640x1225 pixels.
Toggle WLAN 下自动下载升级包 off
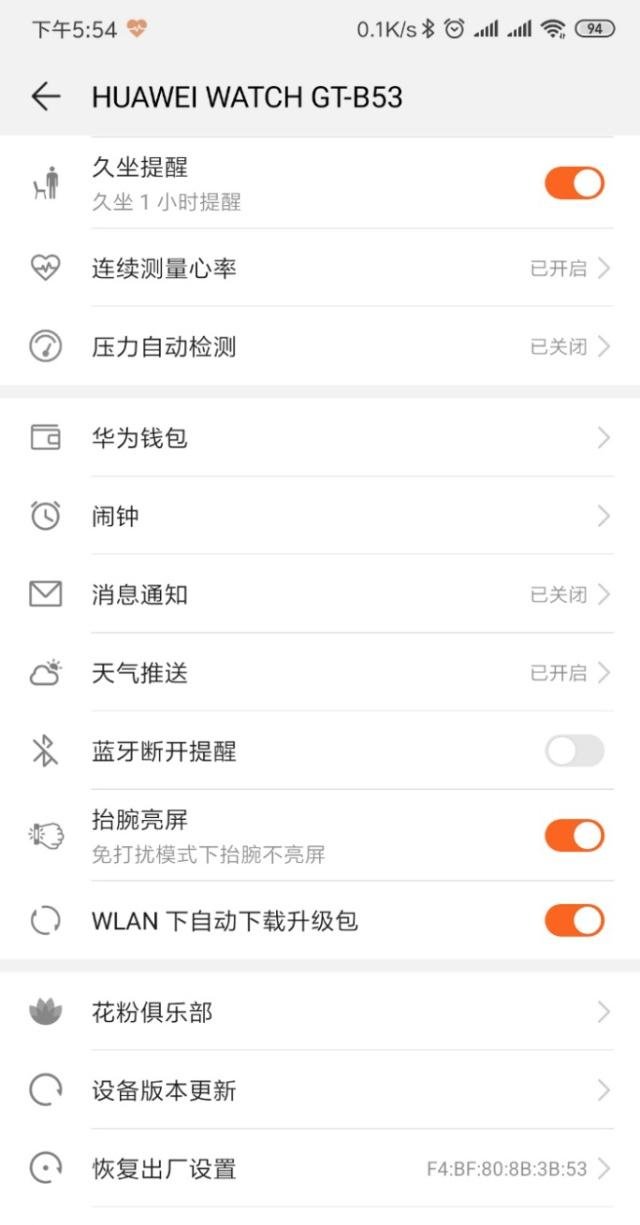click(x=574, y=920)
